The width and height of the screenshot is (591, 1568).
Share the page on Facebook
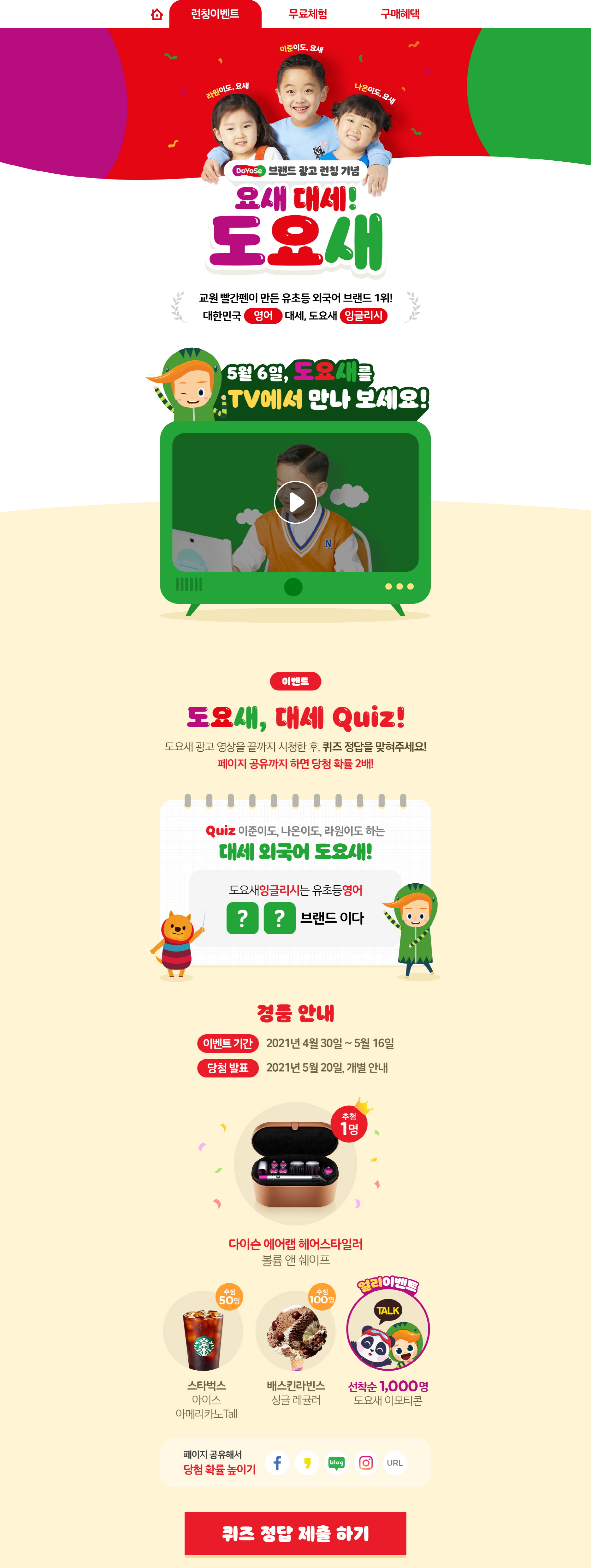click(277, 1462)
